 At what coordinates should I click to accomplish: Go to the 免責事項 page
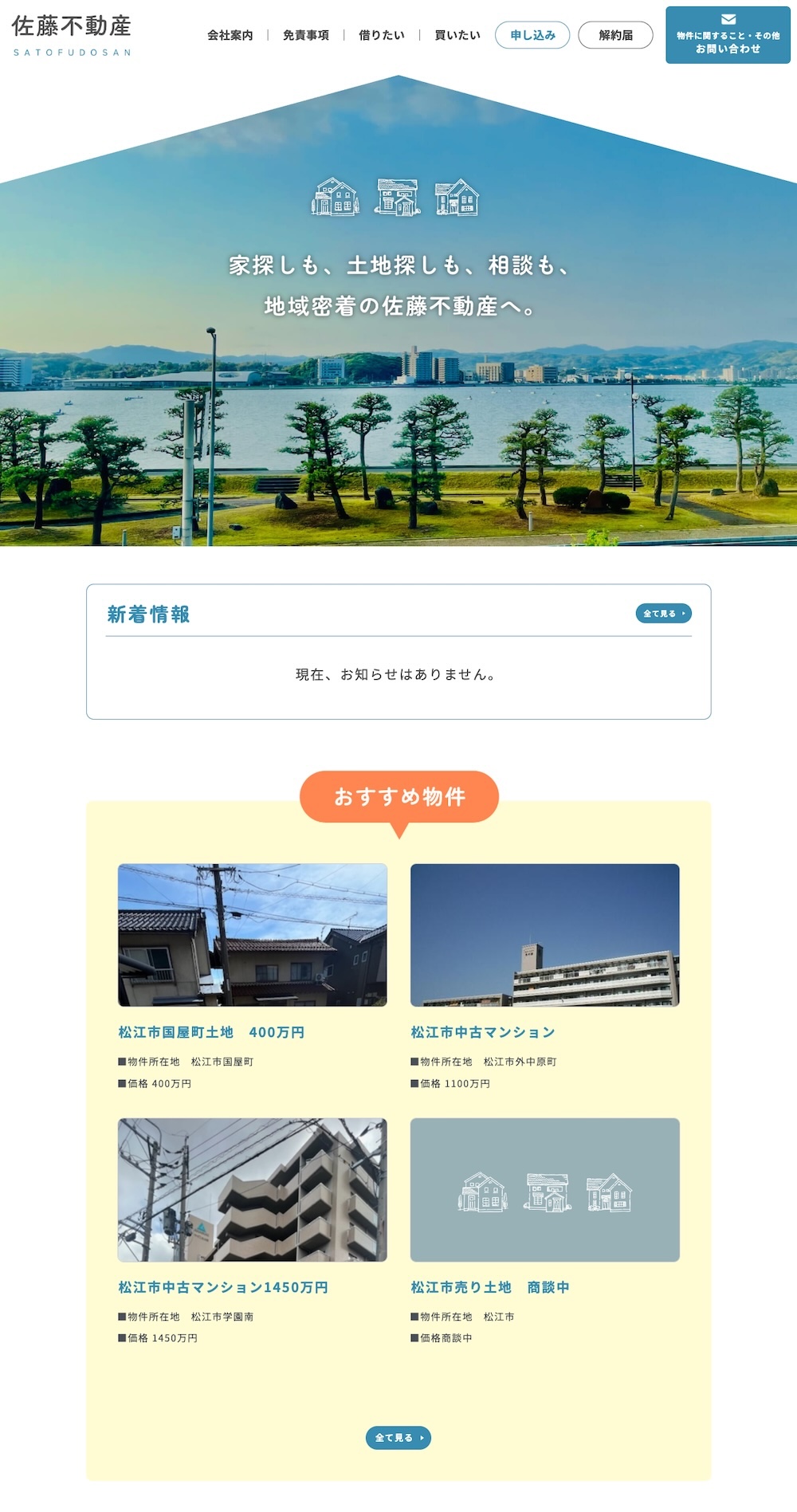(x=305, y=35)
